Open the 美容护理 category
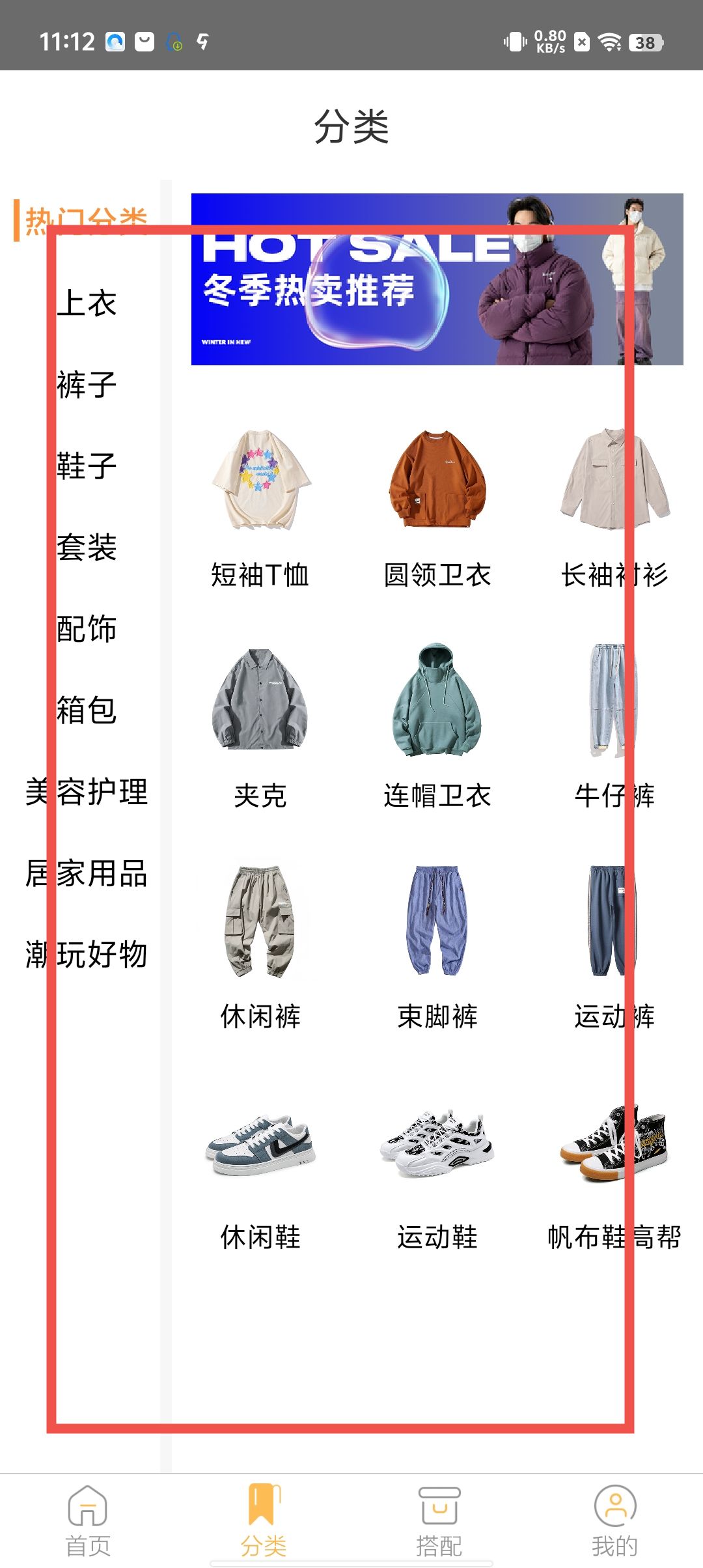The image size is (703, 1568). click(87, 792)
